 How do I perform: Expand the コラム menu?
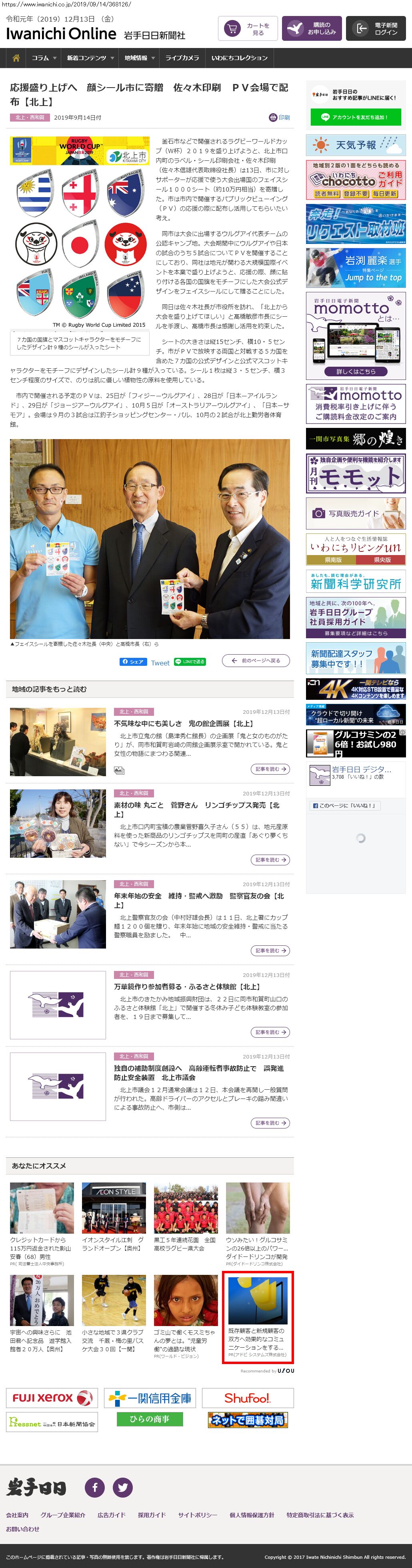click(x=44, y=58)
